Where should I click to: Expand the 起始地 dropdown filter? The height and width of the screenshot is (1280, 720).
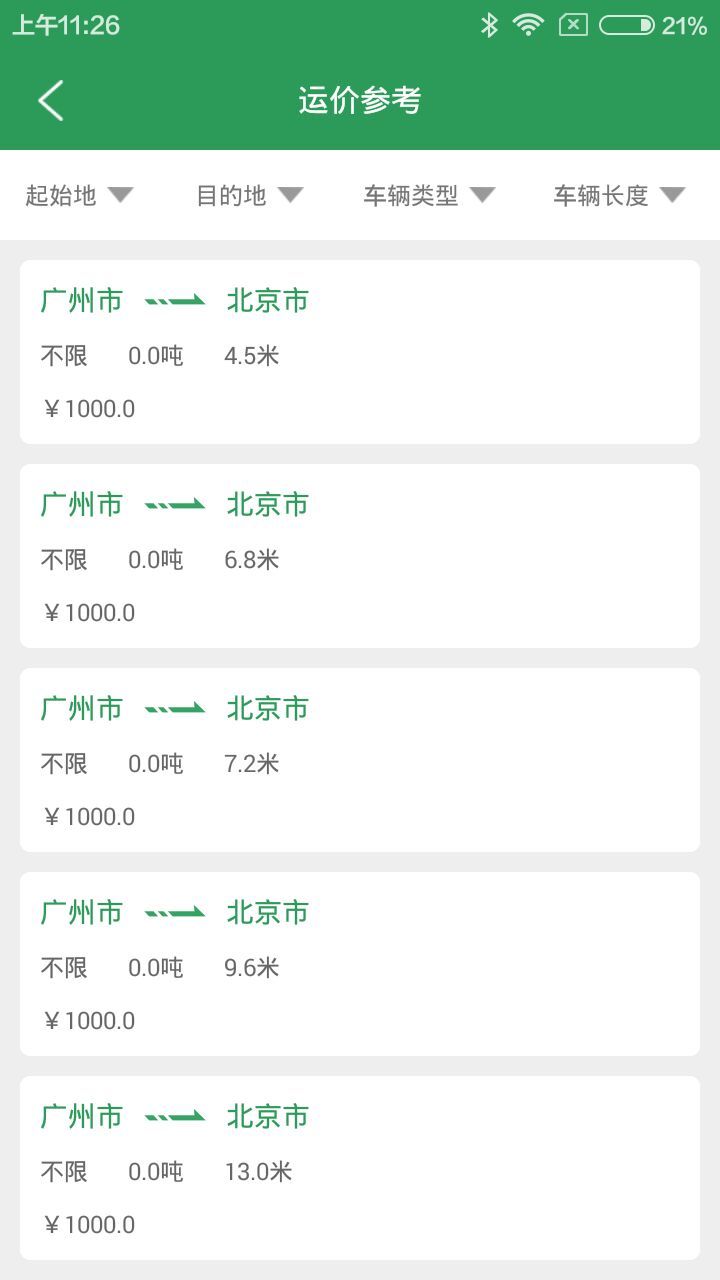(x=79, y=195)
